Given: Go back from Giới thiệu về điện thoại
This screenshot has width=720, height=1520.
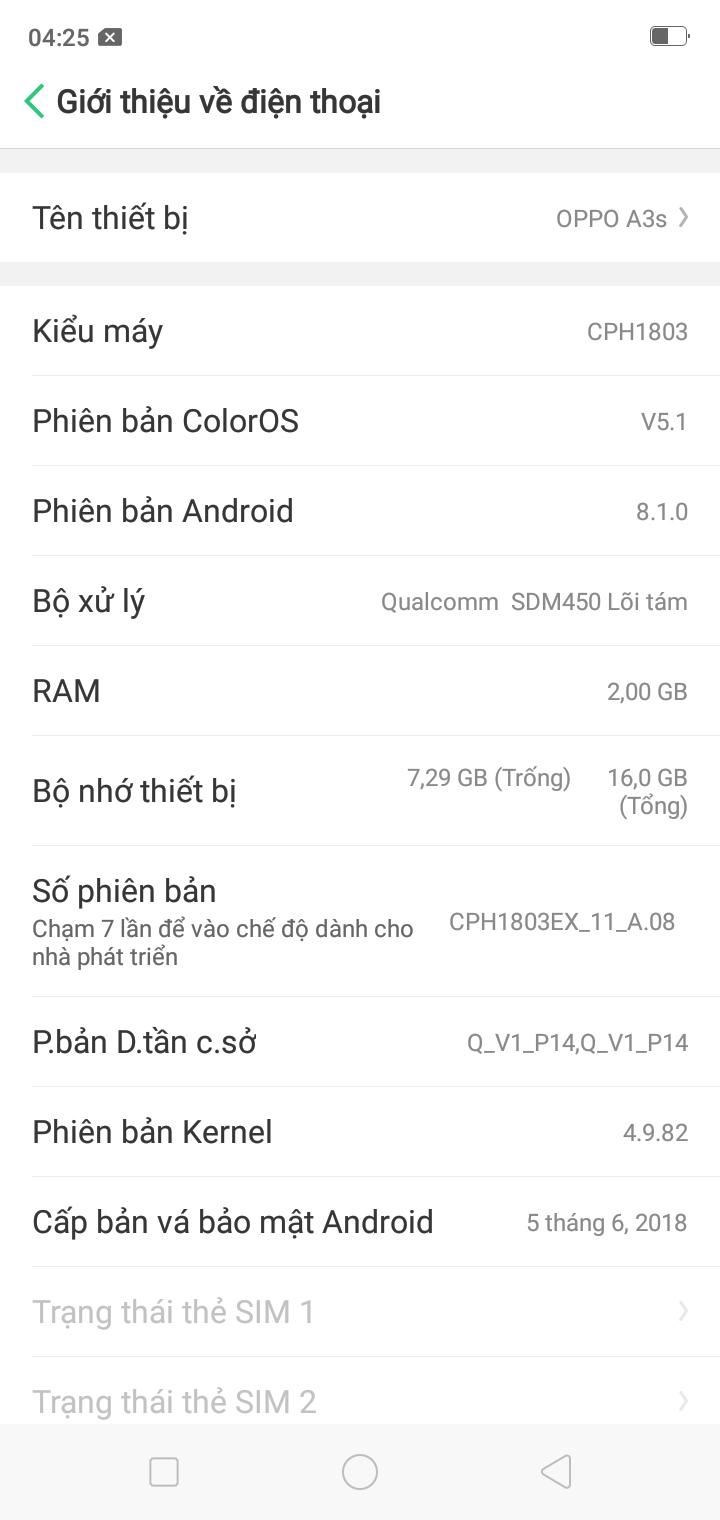Looking at the screenshot, I should (35, 102).
